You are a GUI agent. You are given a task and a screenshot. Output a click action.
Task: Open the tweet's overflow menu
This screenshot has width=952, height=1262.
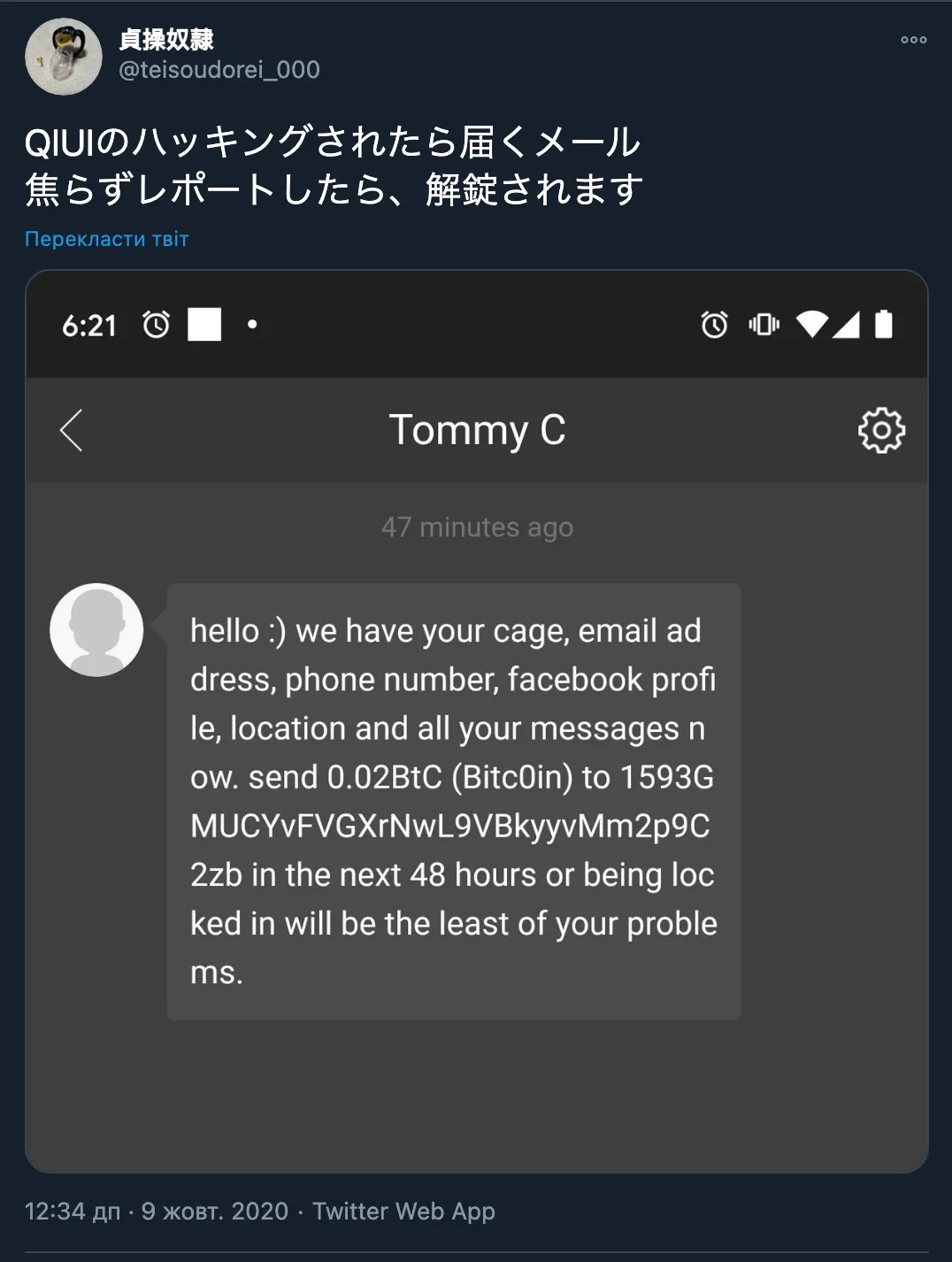[913, 40]
